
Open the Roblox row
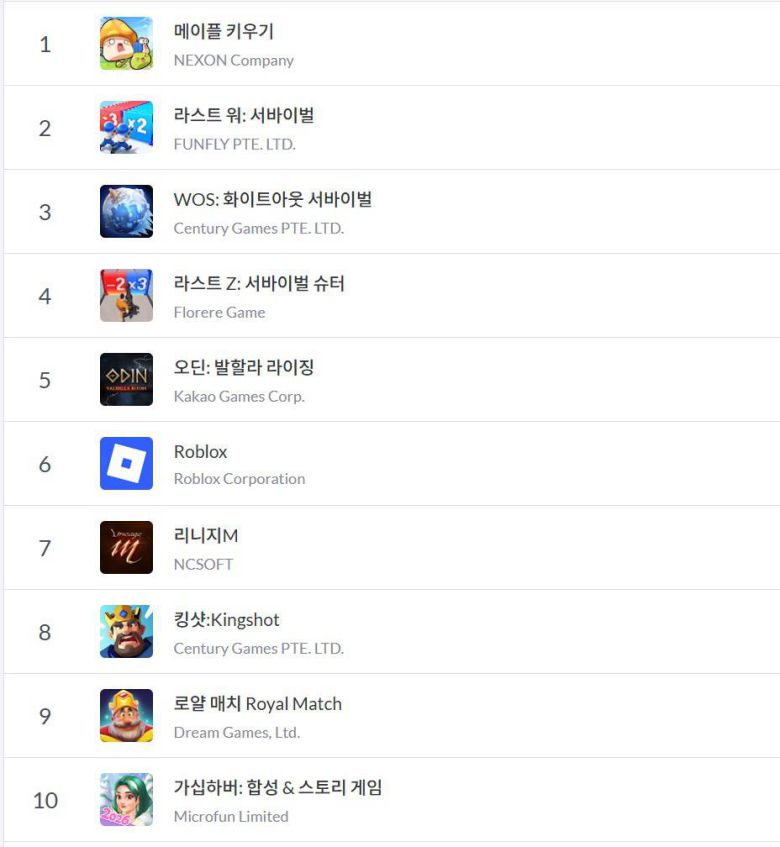click(x=201, y=452)
